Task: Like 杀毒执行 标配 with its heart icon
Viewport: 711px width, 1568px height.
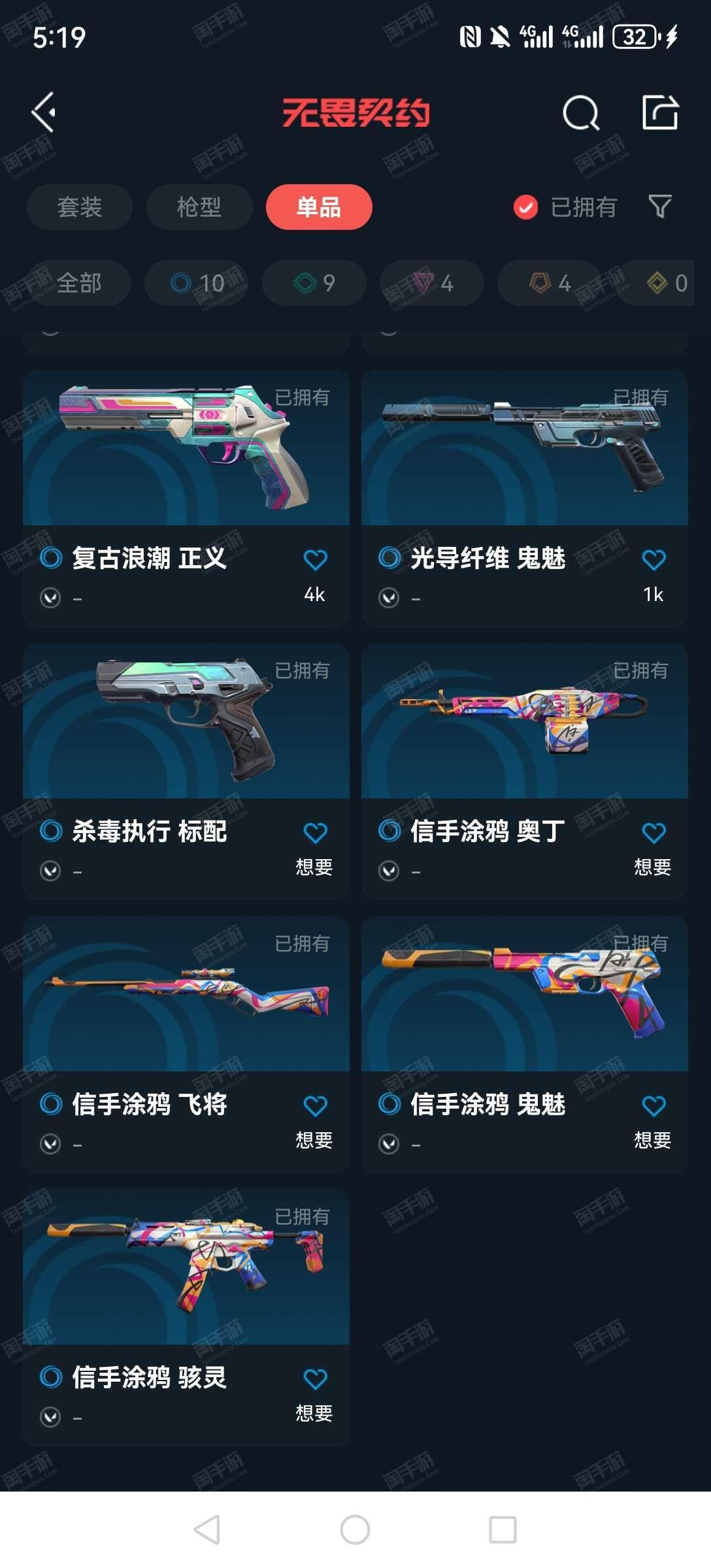Action: click(315, 832)
